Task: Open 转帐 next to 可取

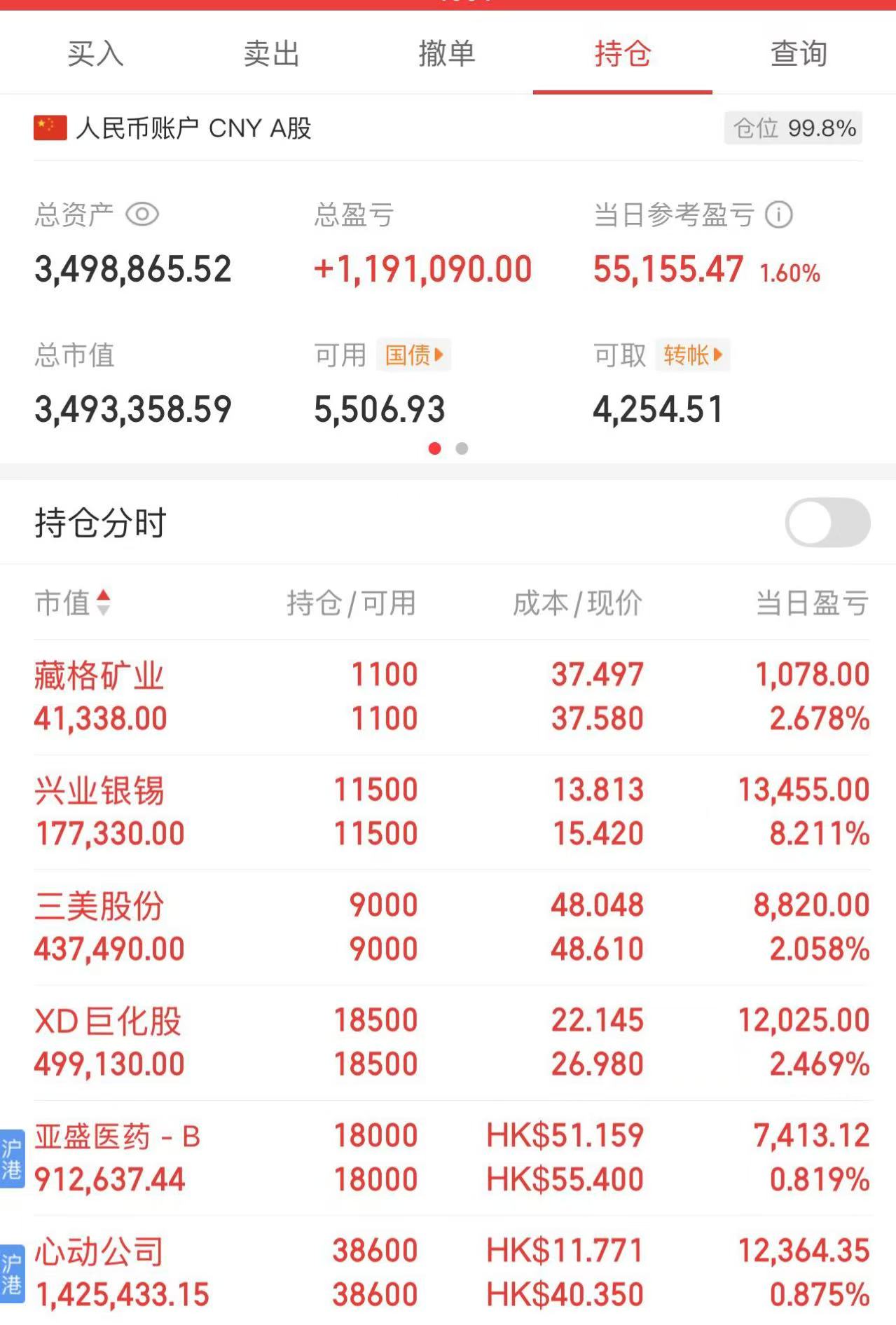Action: click(x=693, y=355)
